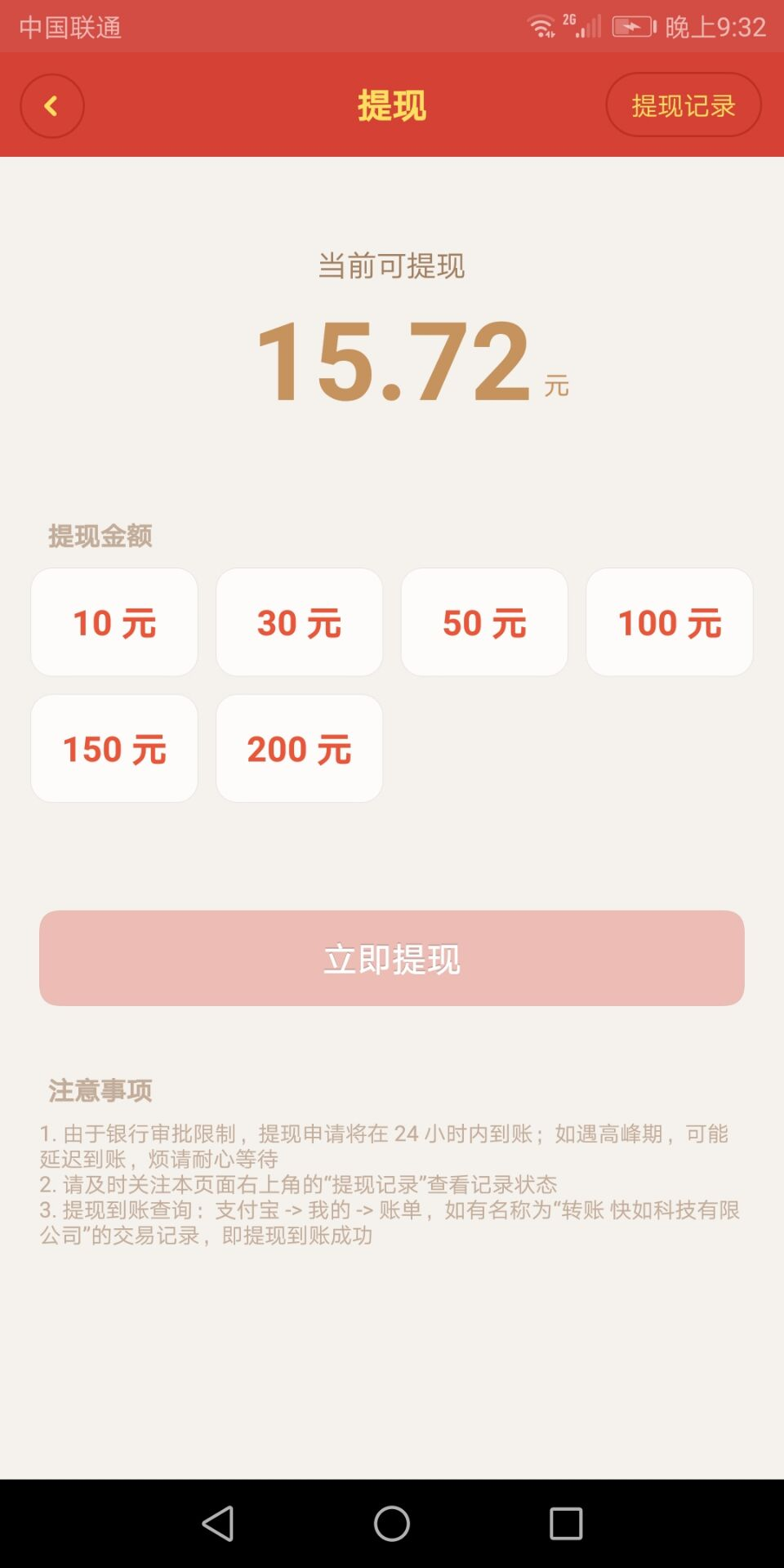Tap the 立即提现 withdraw now button
The height and width of the screenshot is (1568, 784).
[392, 958]
